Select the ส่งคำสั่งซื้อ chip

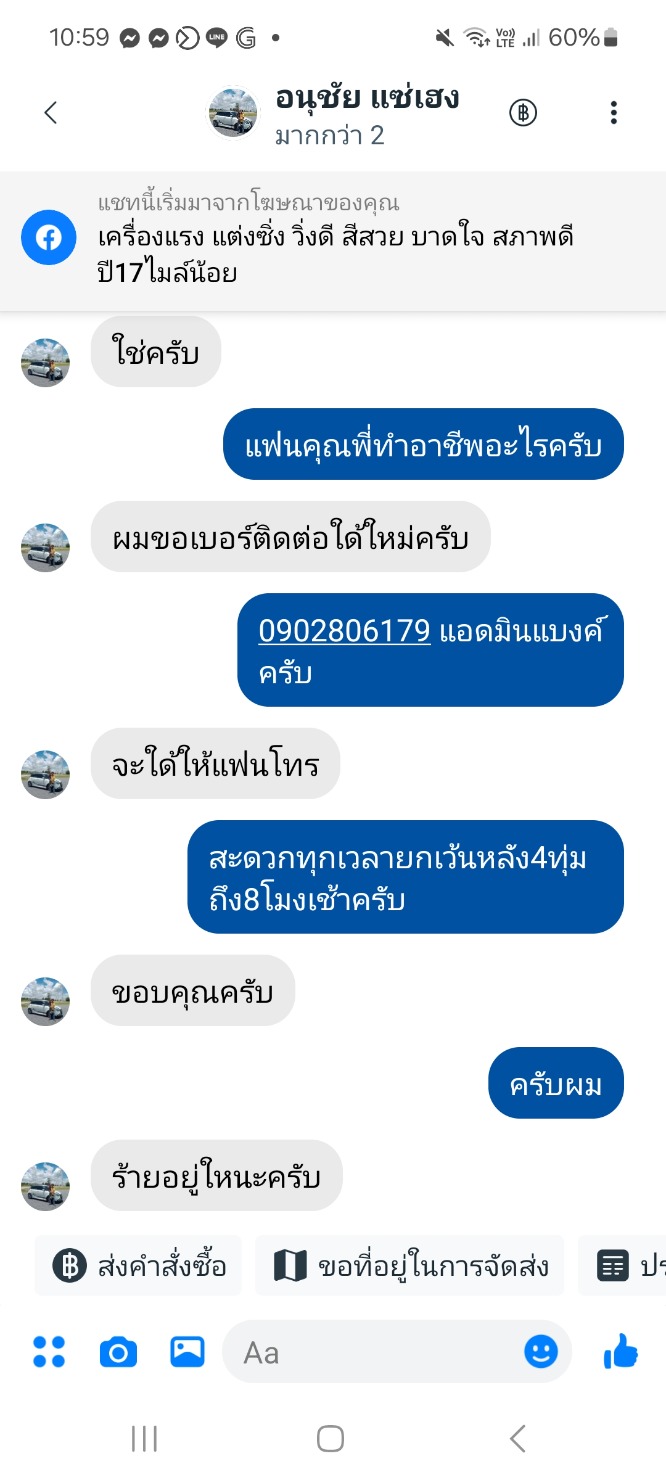point(139,1266)
